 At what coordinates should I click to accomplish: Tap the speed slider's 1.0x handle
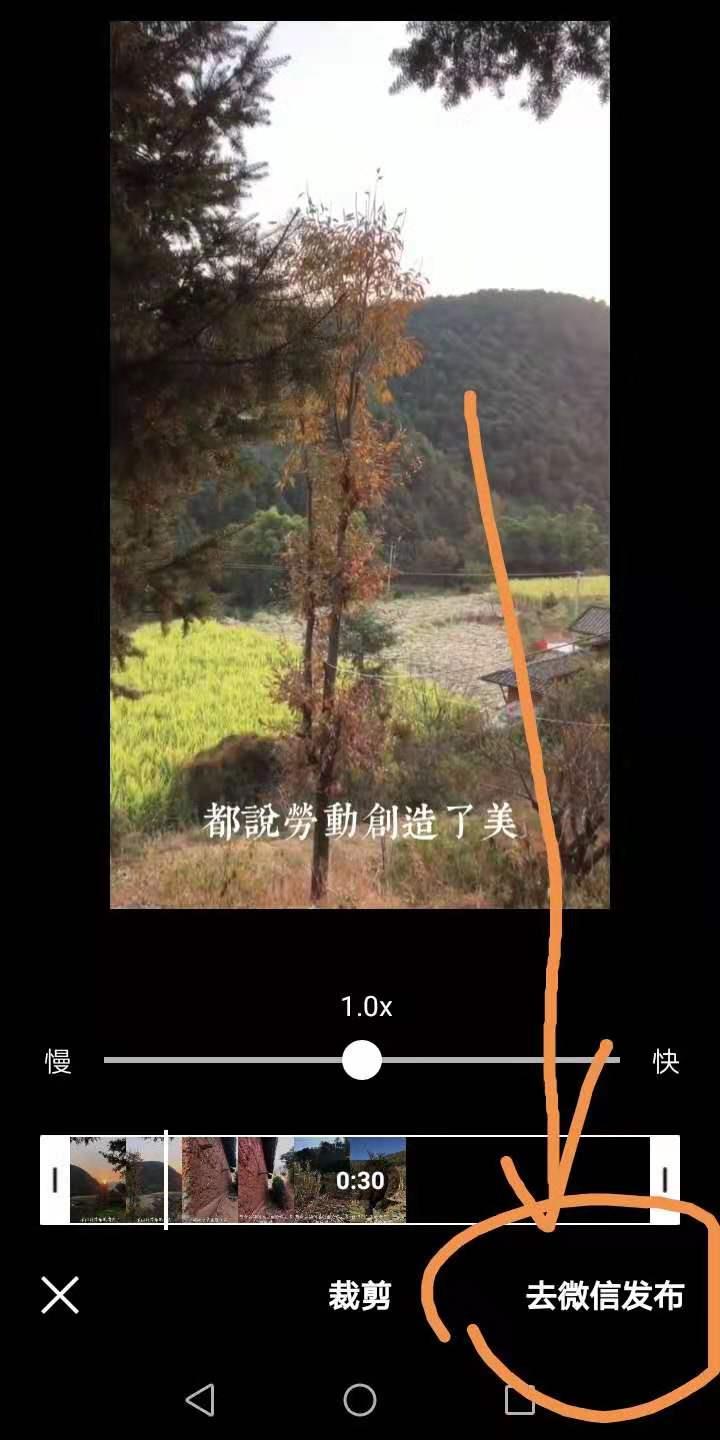[x=361, y=1060]
